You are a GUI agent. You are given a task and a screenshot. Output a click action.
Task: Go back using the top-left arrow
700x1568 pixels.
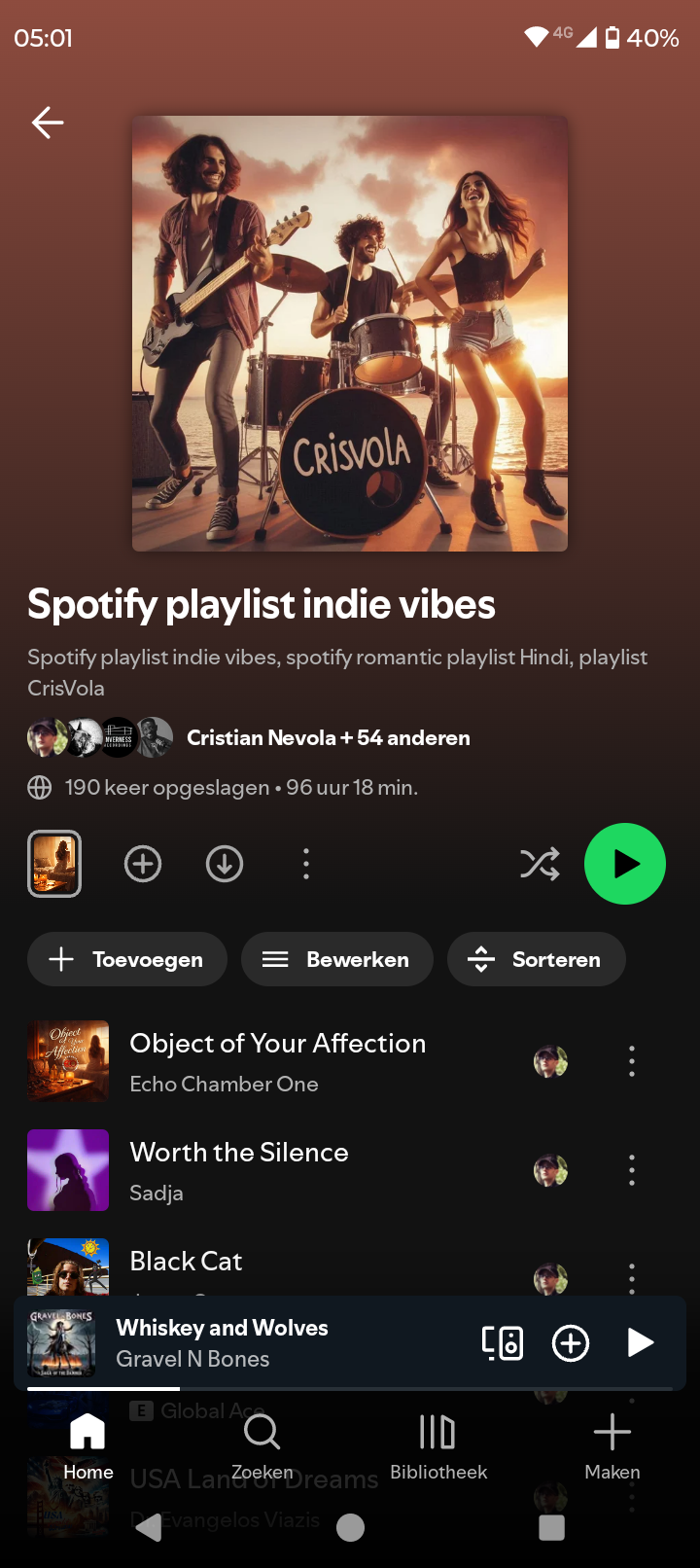(48, 123)
